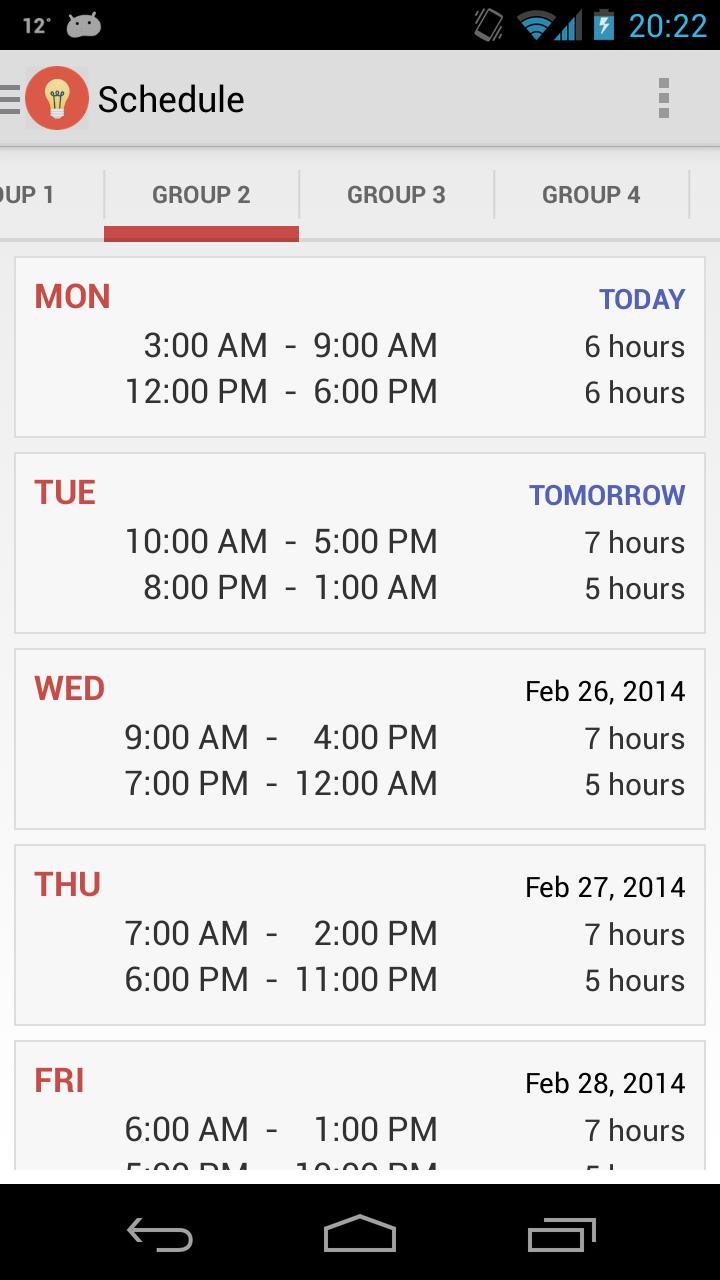The width and height of the screenshot is (720, 1280).
Task: Tap the Android robot icon in the status bar
Action: tap(84, 24)
